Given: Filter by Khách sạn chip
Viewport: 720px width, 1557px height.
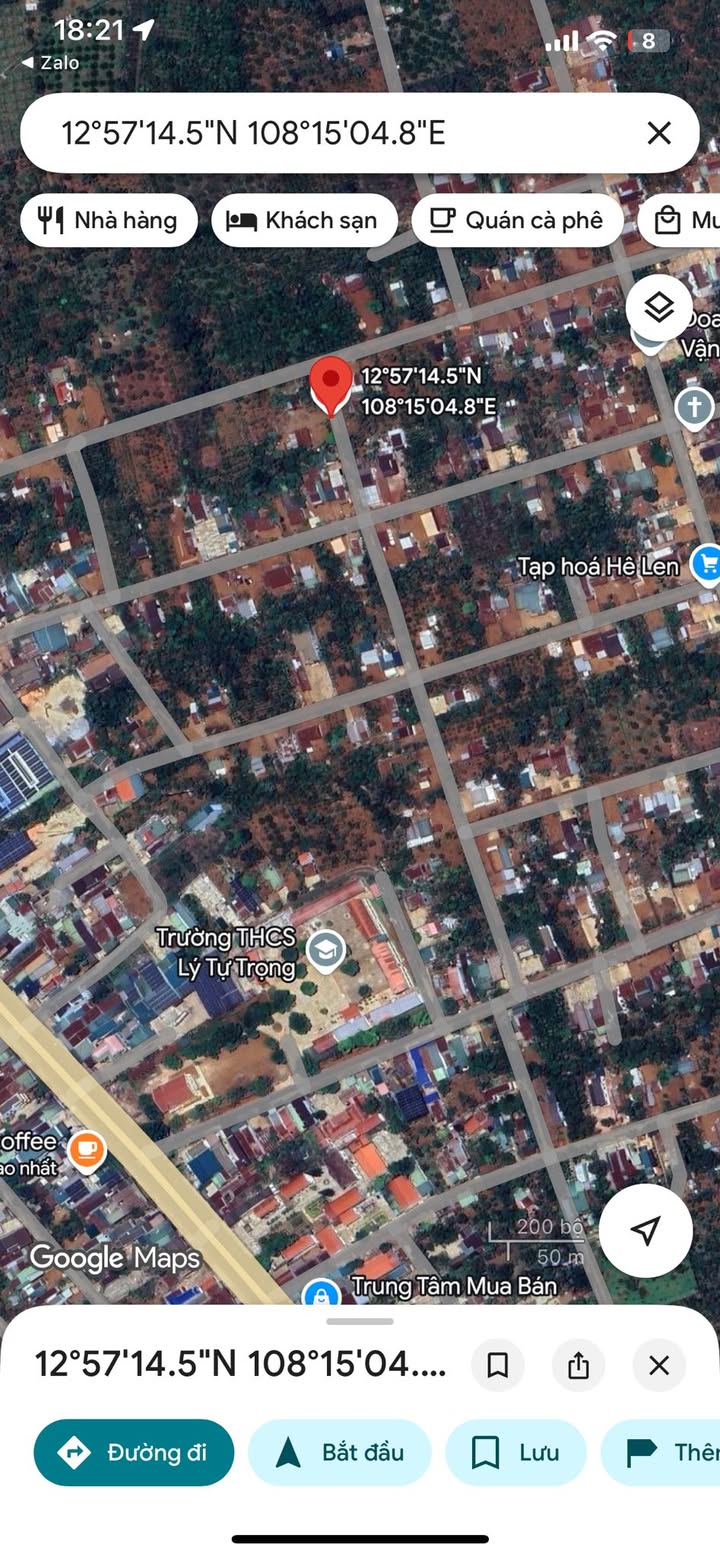Looking at the screenshot, I should click(304, 220).
